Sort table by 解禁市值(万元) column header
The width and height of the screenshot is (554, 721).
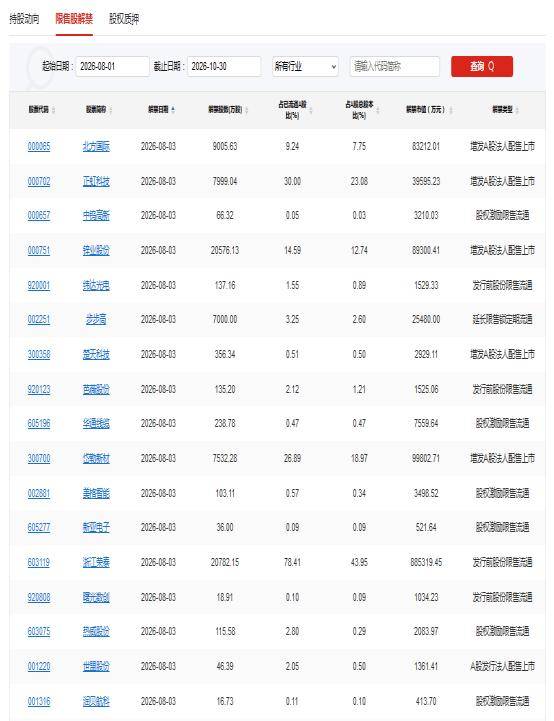point(429,109)
